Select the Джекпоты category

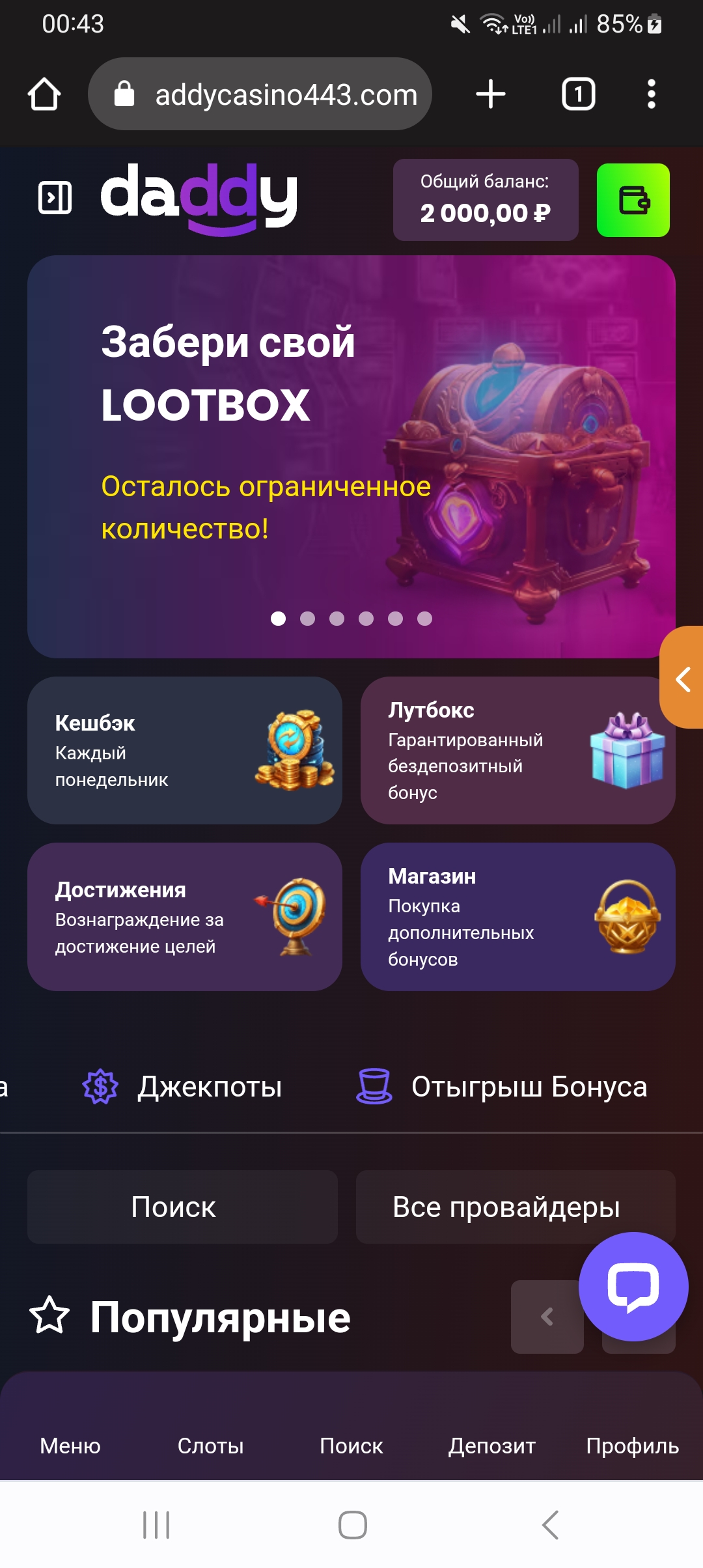182,1086
